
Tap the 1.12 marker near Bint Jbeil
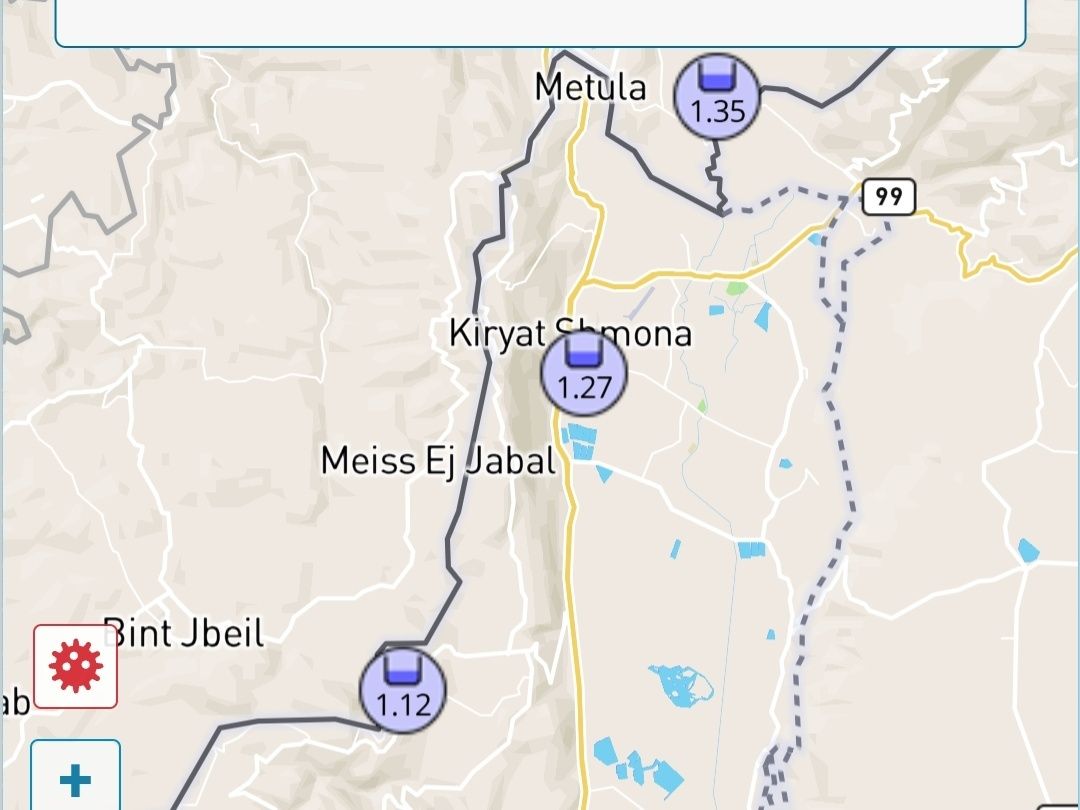pos(402,690)
